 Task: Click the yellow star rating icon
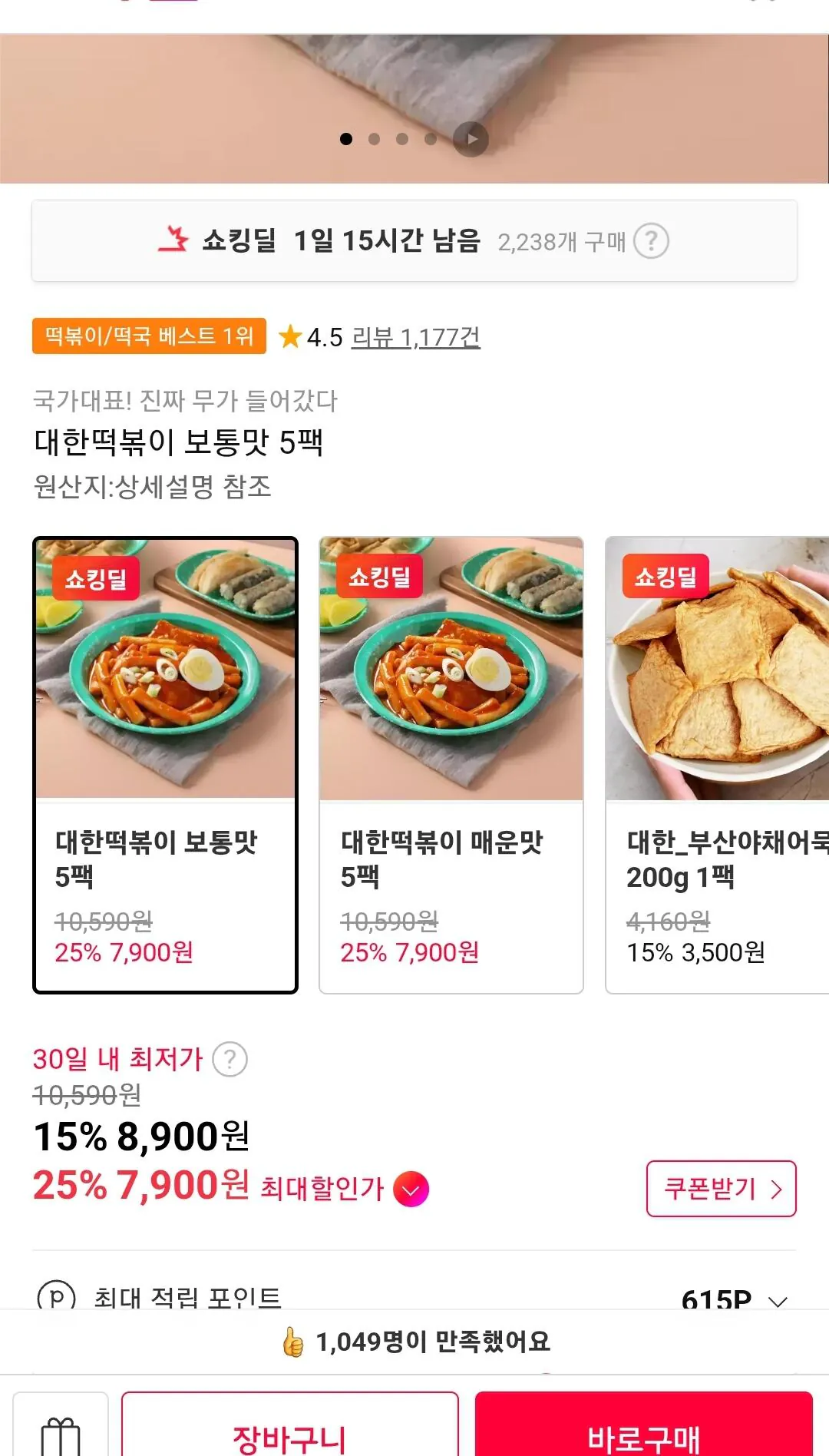point(292,338)
